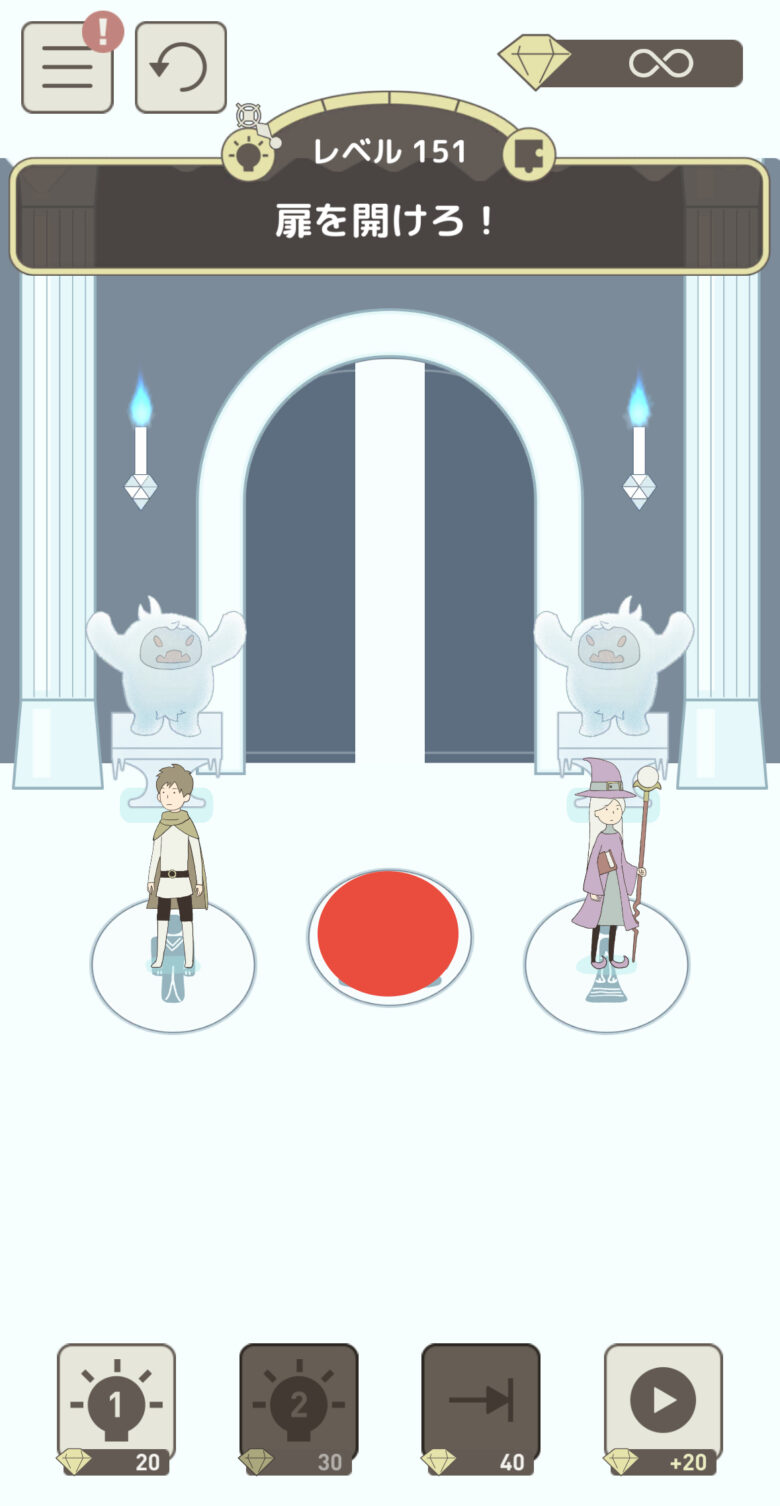
Task: Tap the big red floor button
Action: tap(388, 933)
